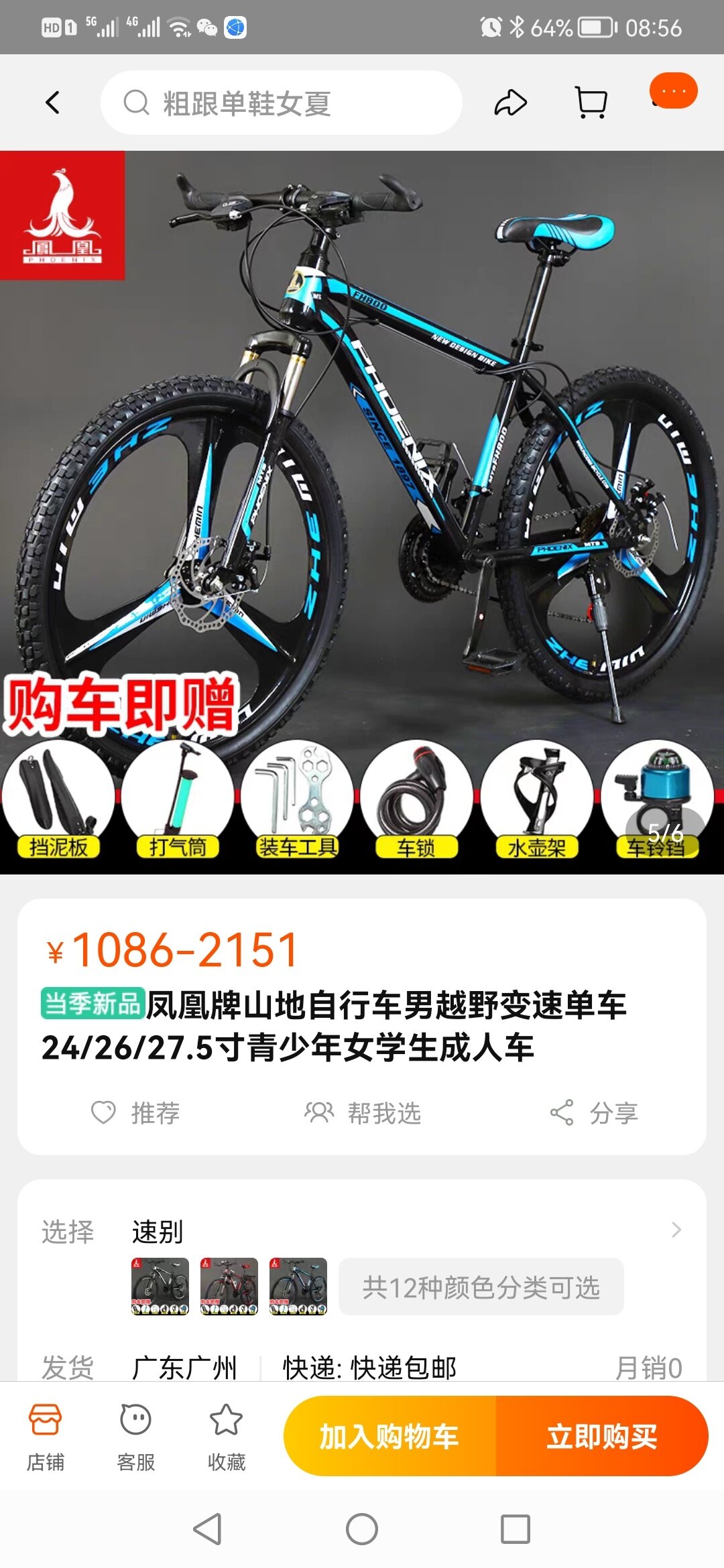Open the search box with 粗跟单鞋女夏
724x1568 pixels.
tap(282, 103)
